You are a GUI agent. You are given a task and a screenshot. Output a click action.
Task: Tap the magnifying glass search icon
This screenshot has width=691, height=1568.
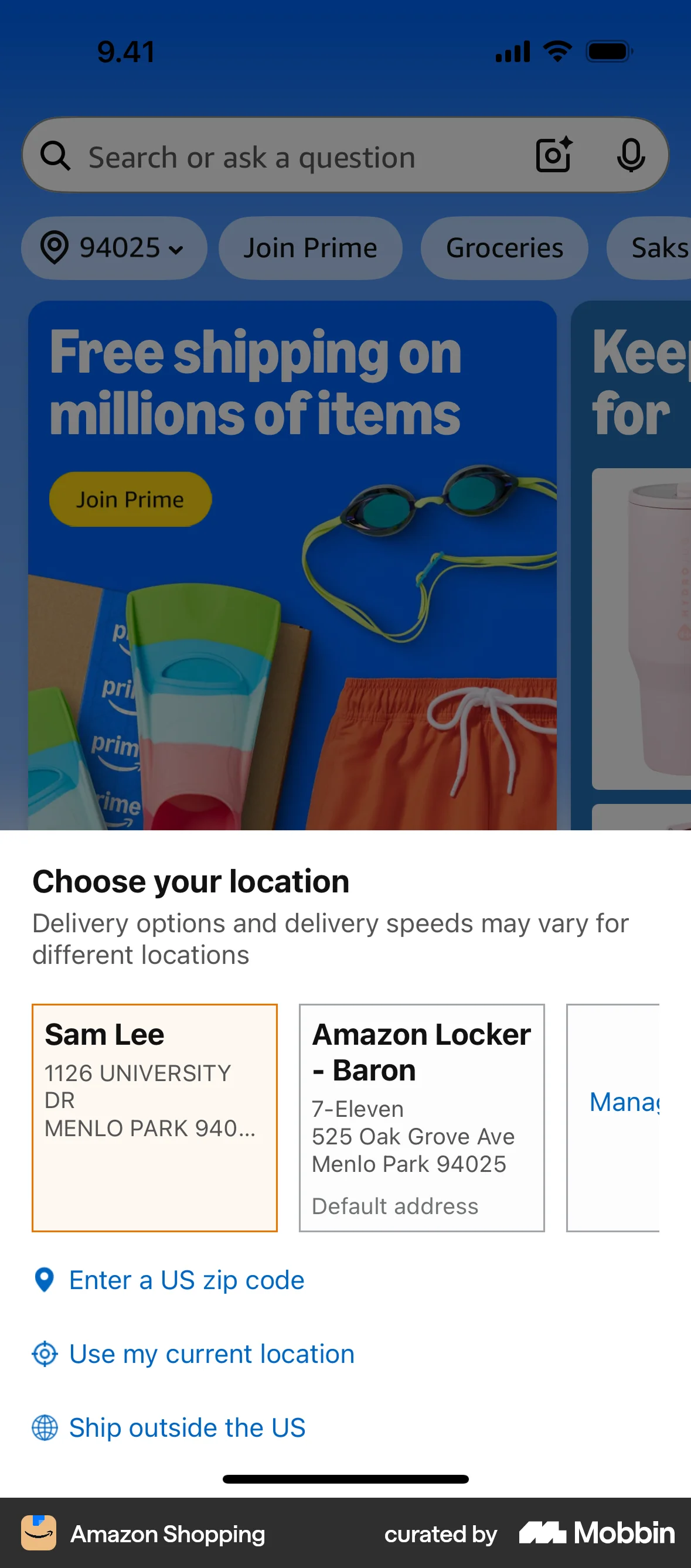pos(56,155)
